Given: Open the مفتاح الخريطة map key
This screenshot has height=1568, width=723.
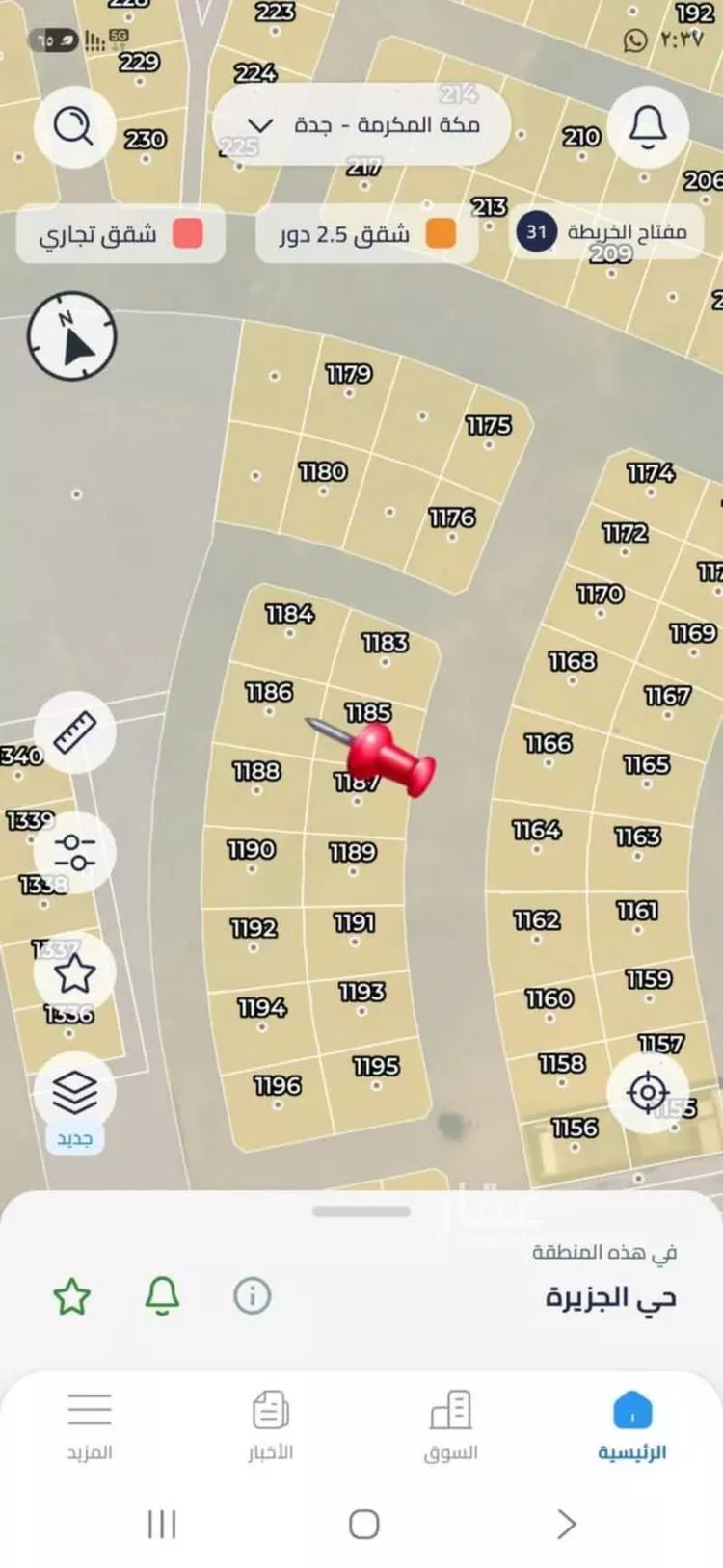Looking at the screenshot, I should 605,232.
